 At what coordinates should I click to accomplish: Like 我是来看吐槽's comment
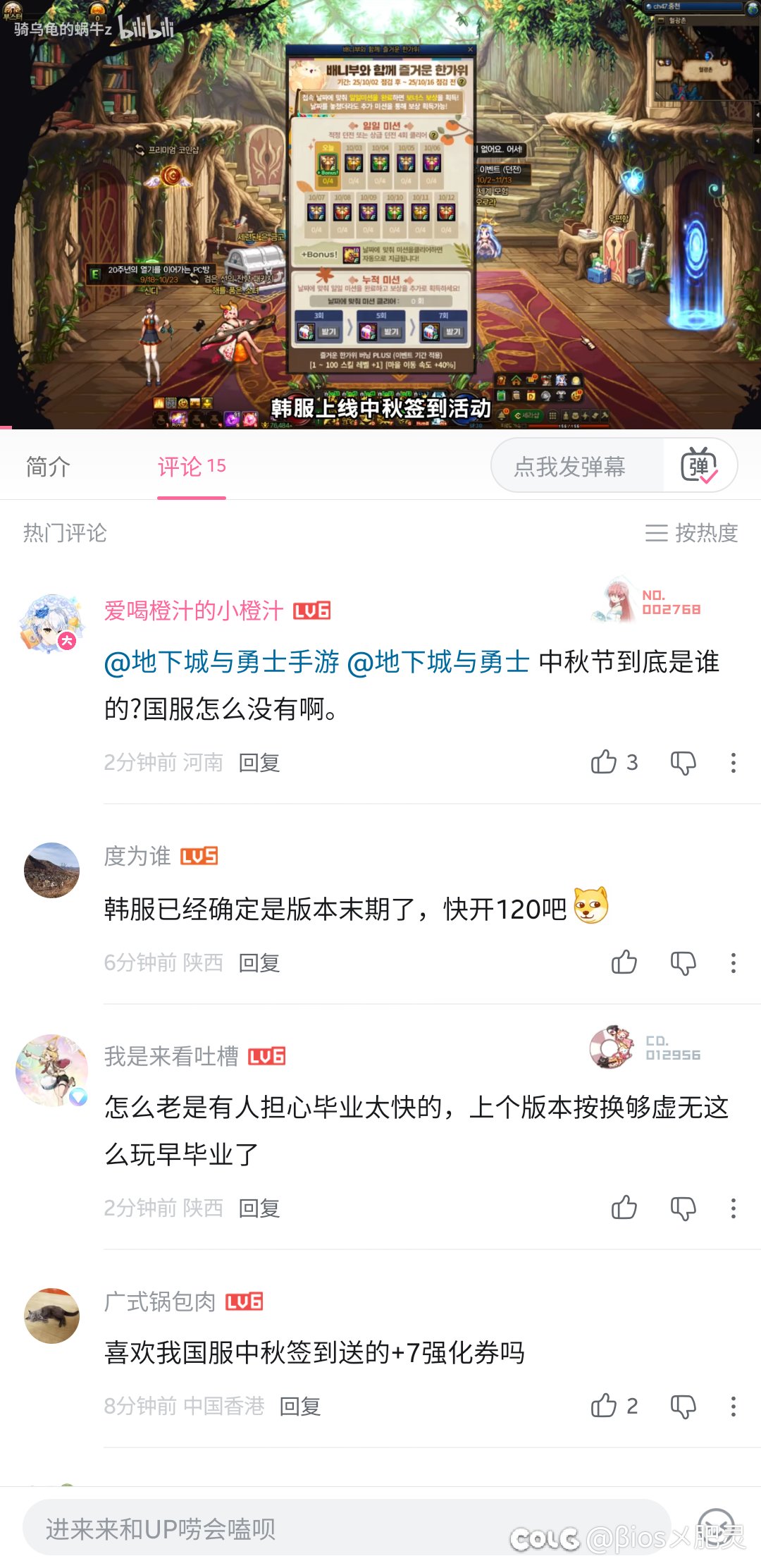click(624, 1208)
